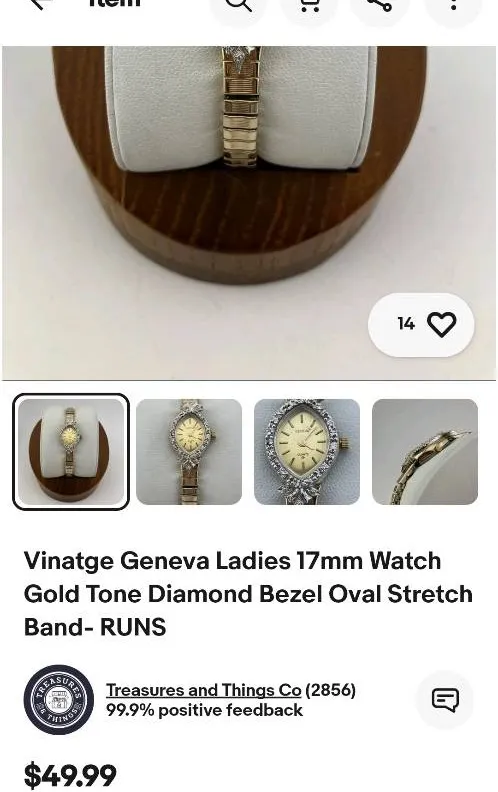
Task: View the fourth thumbnail showing side view
Action: coord(425,452)
